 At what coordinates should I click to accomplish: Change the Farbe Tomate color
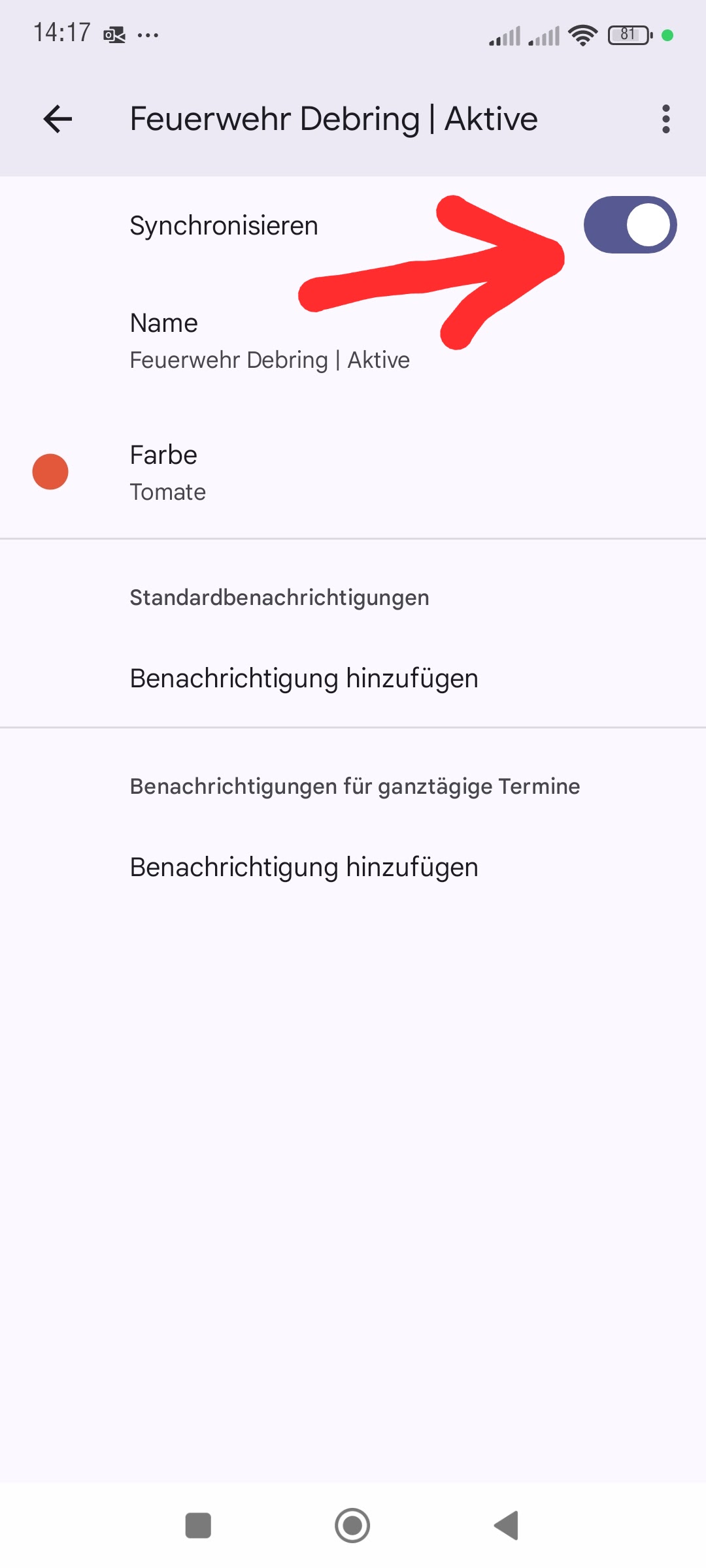point(353,472)
